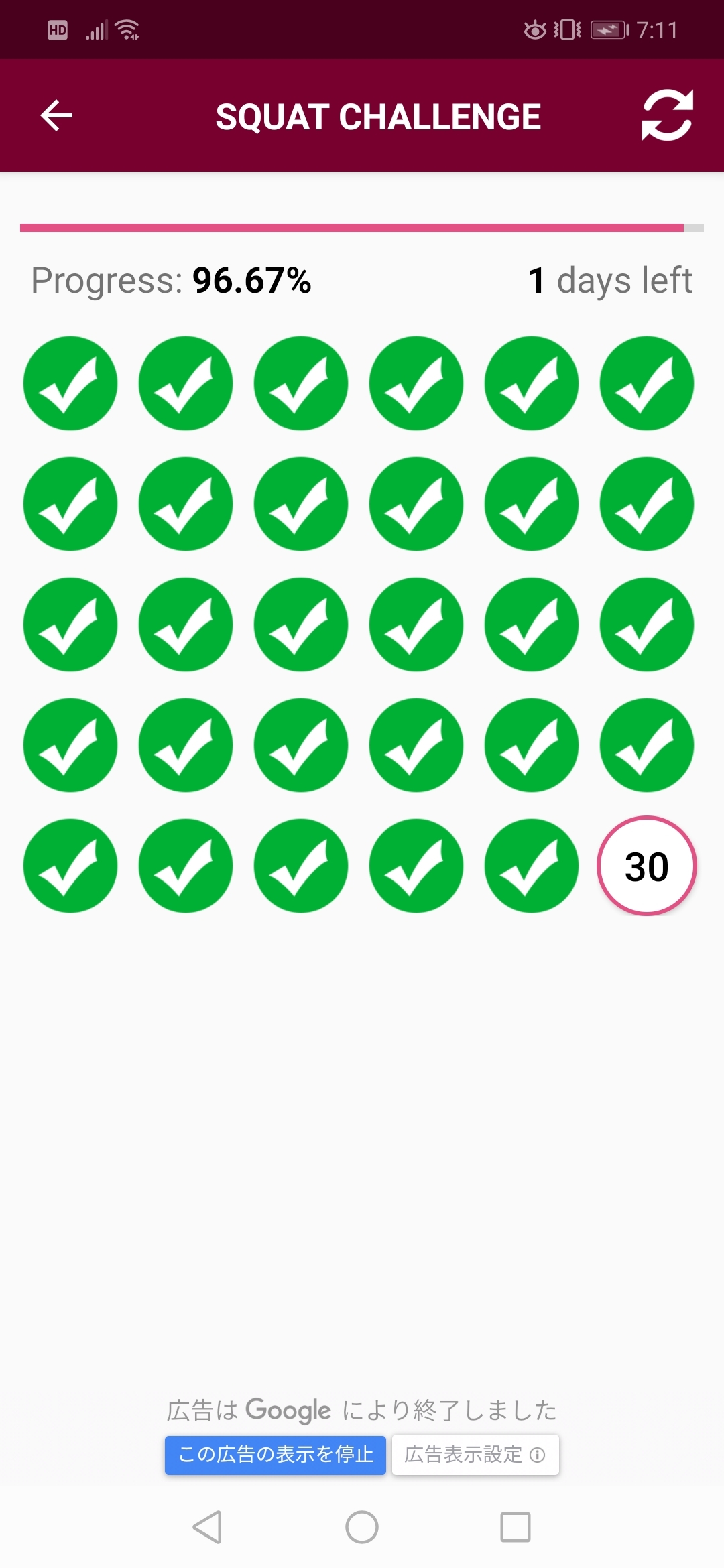Show recent apps

[x=516, y=1527]
